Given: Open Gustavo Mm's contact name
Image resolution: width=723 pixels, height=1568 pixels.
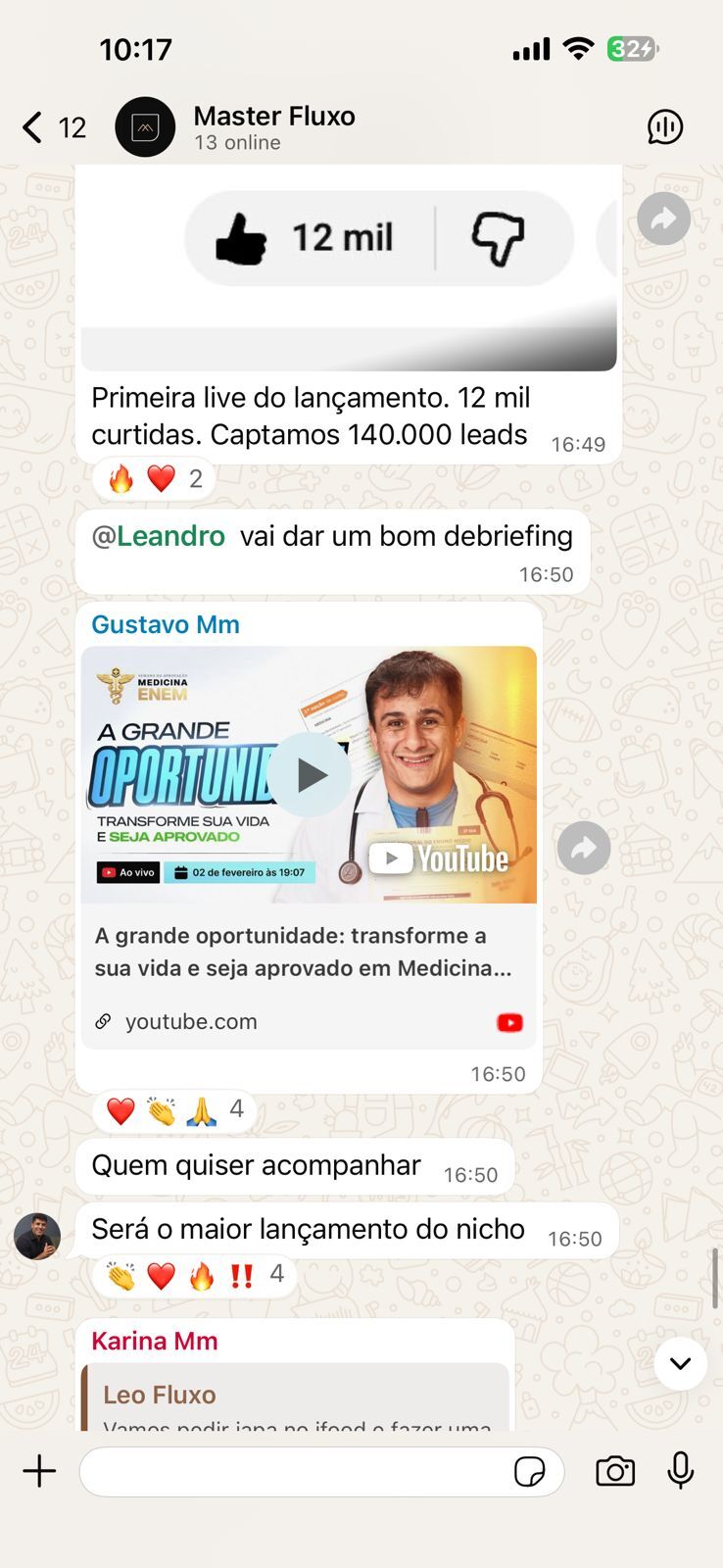Looking at the screenshot, I should (x=165, y=624).
